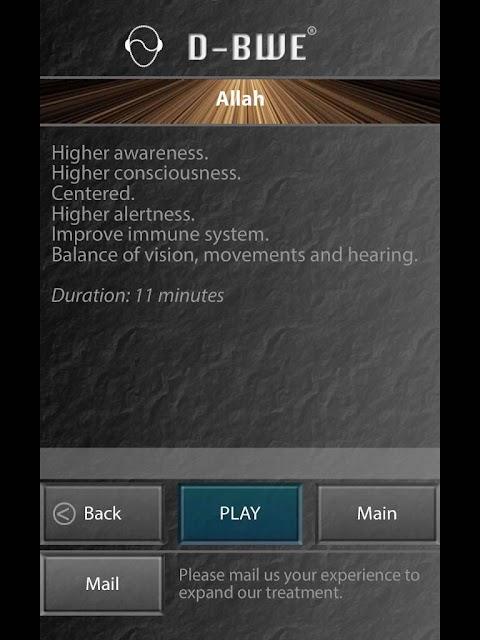Start the session with PLAY
This screenshot has height=640, width=480.
tap(240, 513)
